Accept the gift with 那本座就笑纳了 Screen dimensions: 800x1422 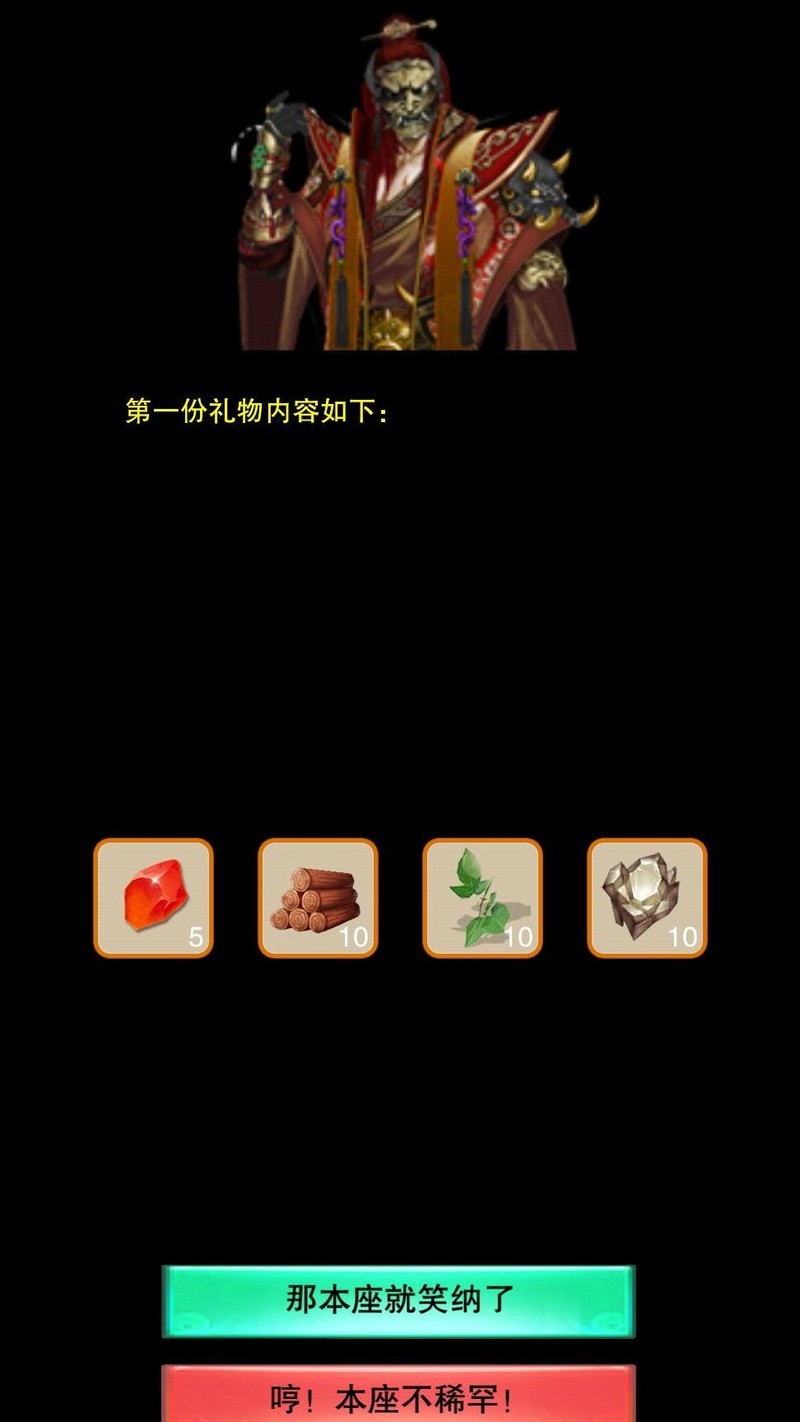coord(399,1300)
